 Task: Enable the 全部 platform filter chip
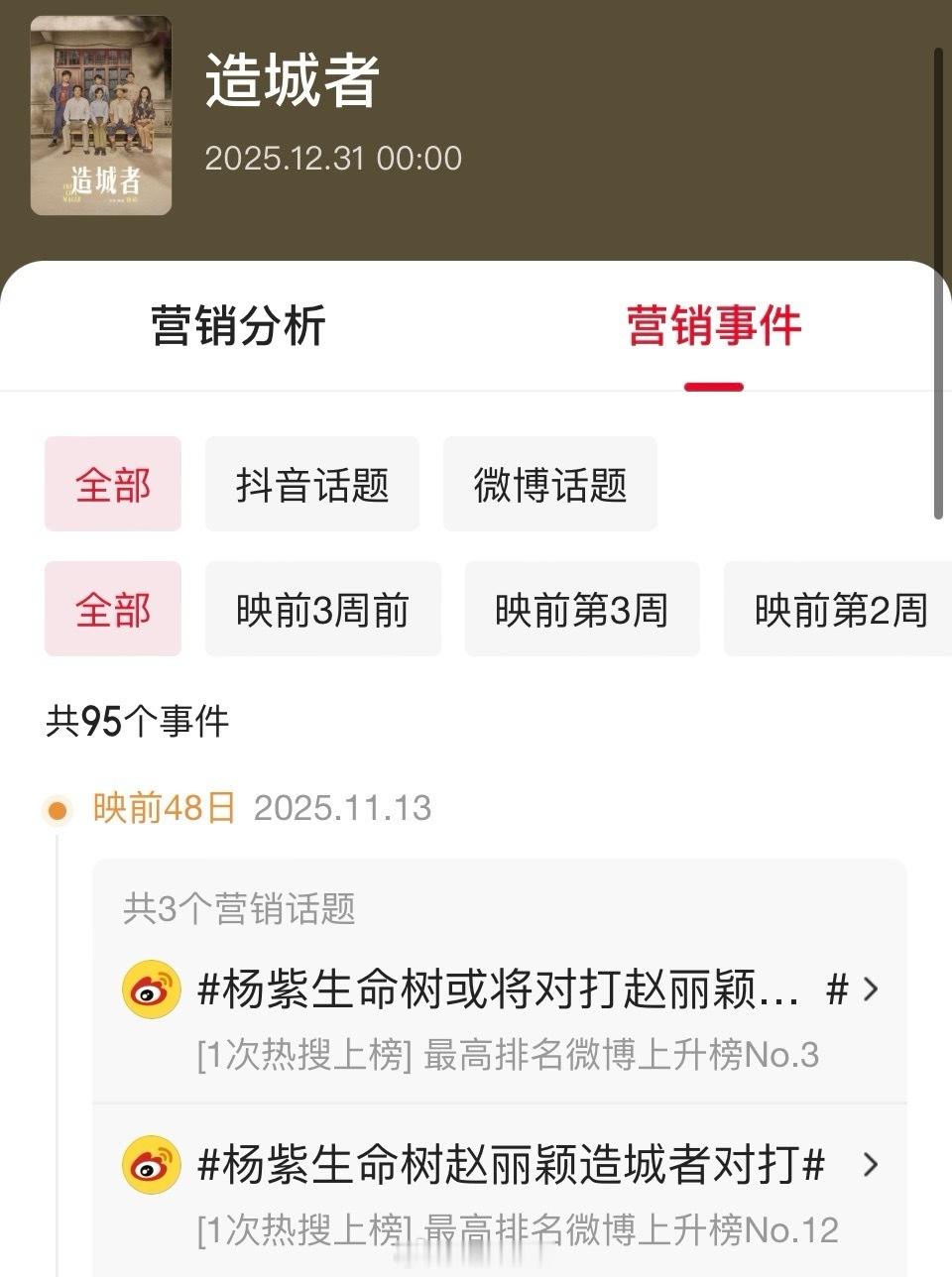[112, 484]
